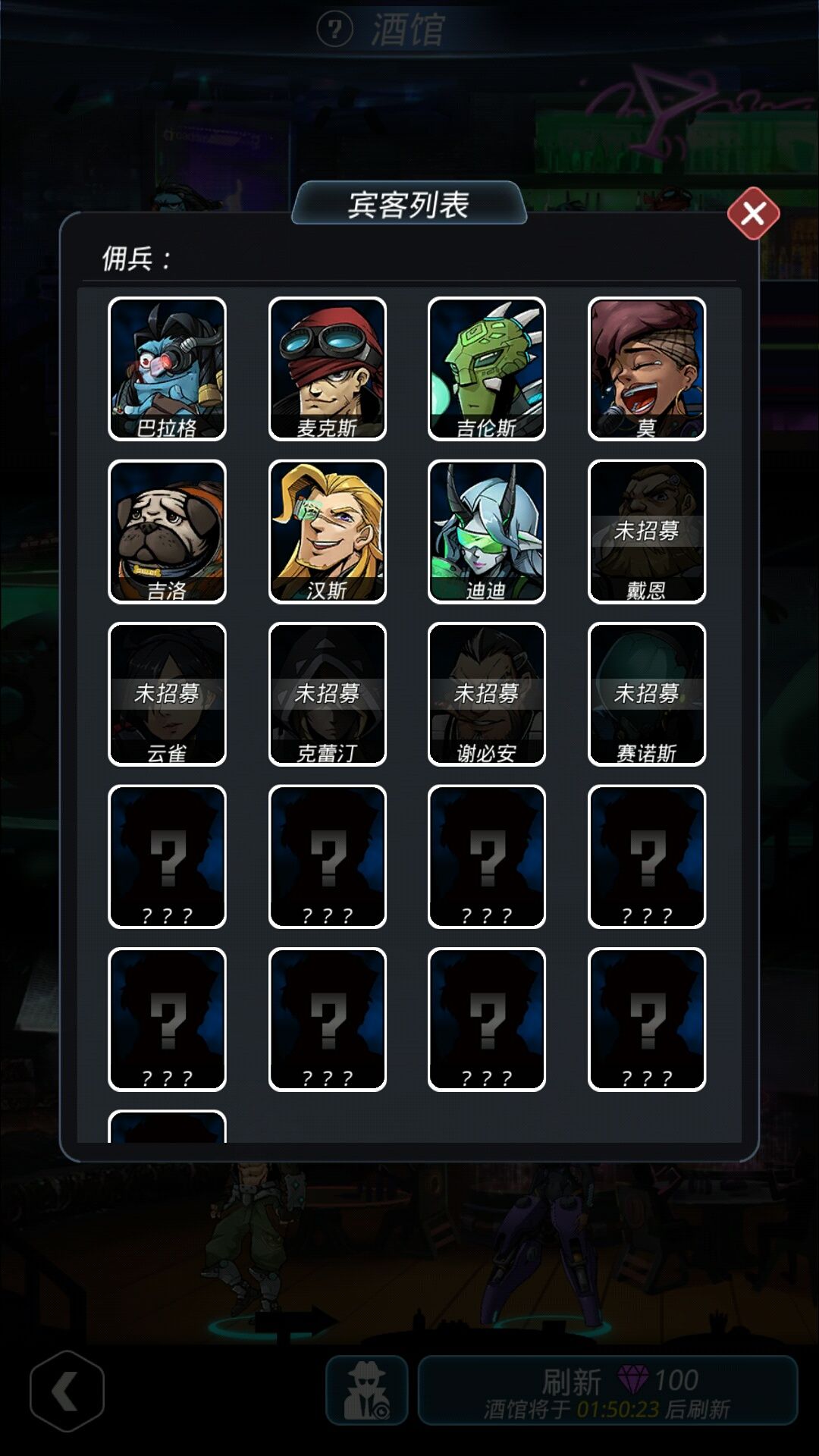Tap the 莫 mercenary portrait
819x1456 pixels.
tap(647, 369)
